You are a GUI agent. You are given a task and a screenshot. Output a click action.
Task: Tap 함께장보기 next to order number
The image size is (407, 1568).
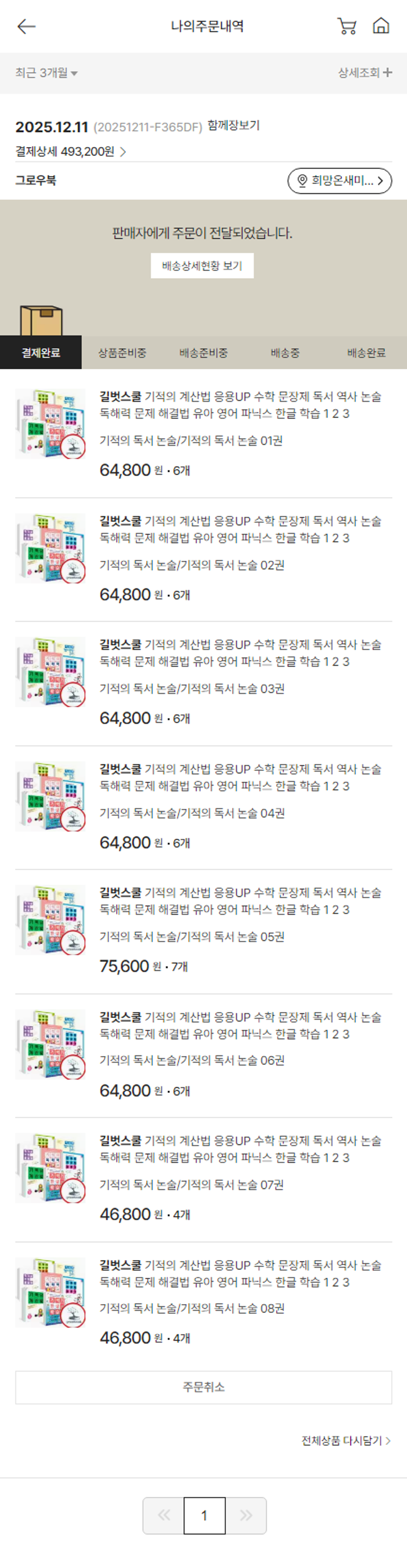coord(233,125)
